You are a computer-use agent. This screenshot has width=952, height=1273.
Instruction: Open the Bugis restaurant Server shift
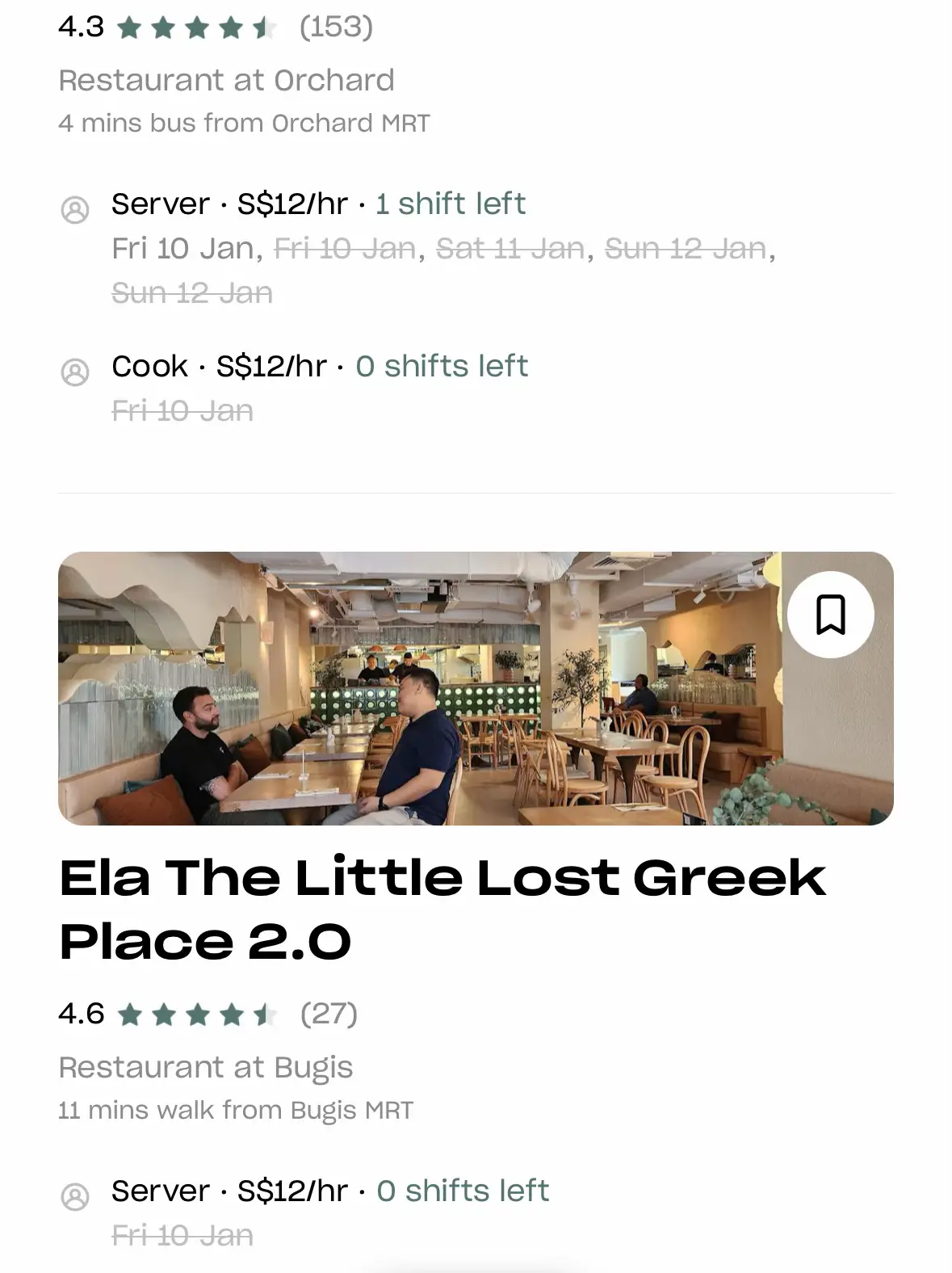pyautogui.click(x=329, y=1191)
